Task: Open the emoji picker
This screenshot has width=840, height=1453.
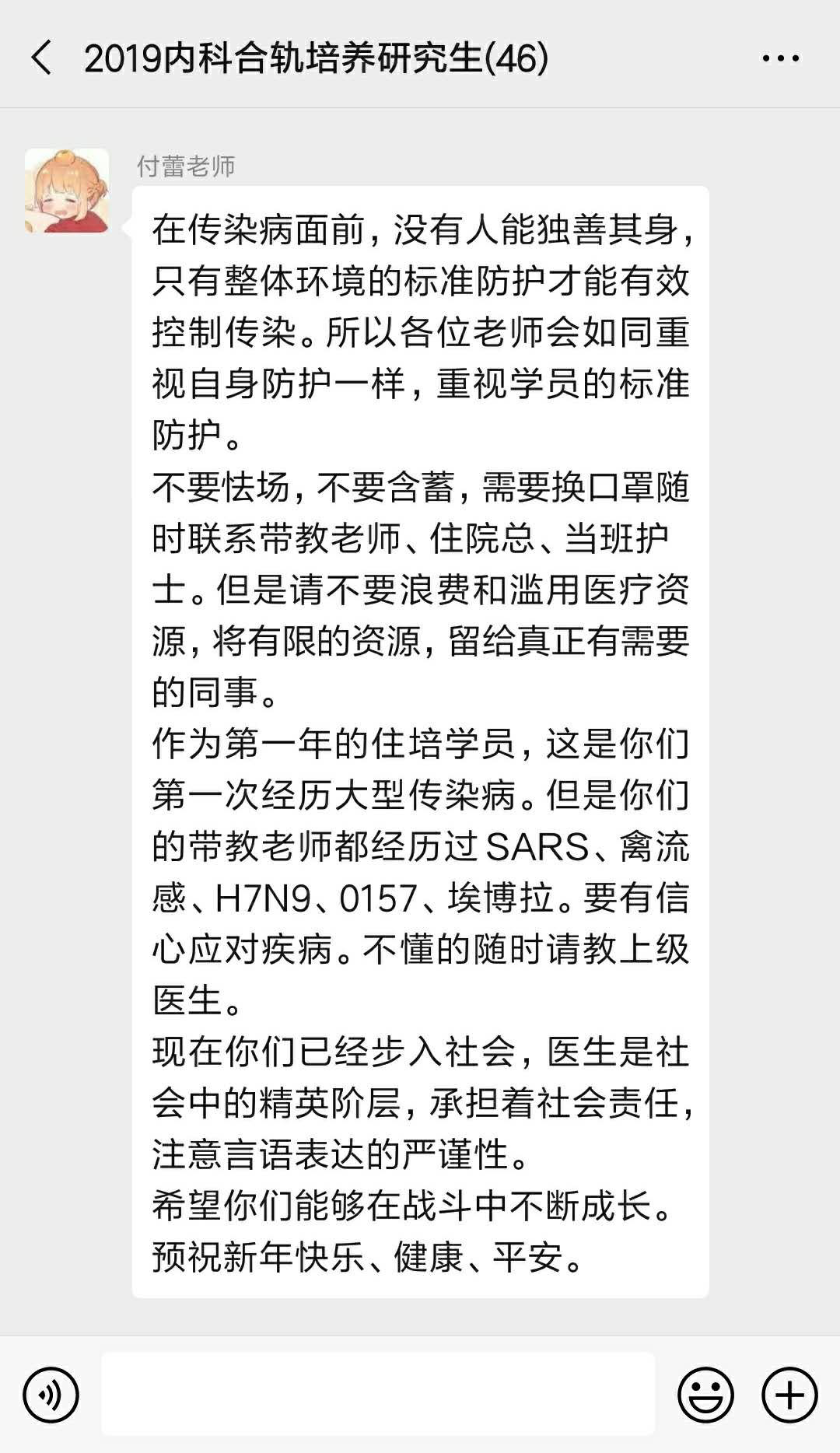Action: click(x=706, y=1395)
